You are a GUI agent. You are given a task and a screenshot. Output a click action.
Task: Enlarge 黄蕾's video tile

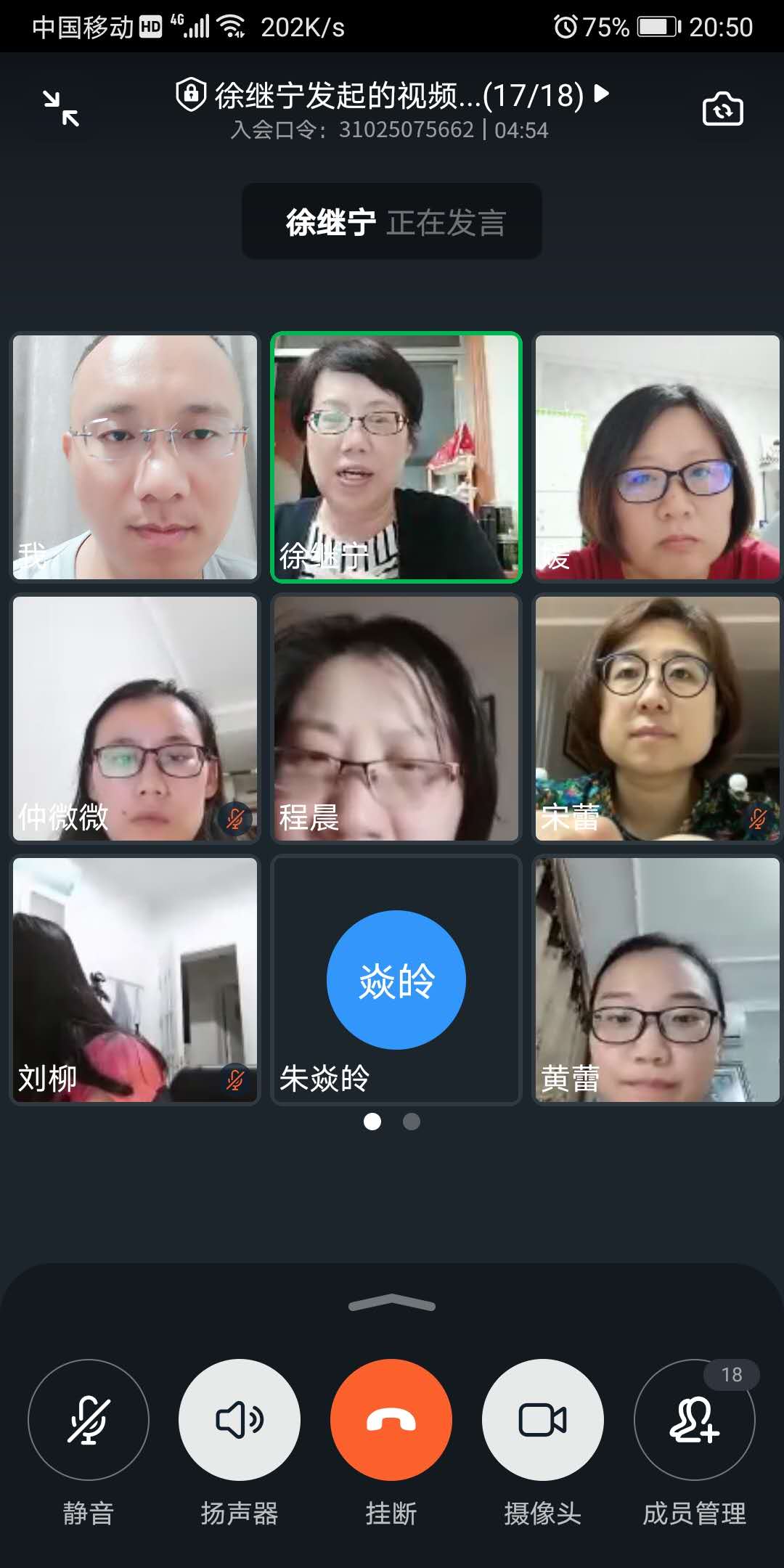click(x=657, y=980)
